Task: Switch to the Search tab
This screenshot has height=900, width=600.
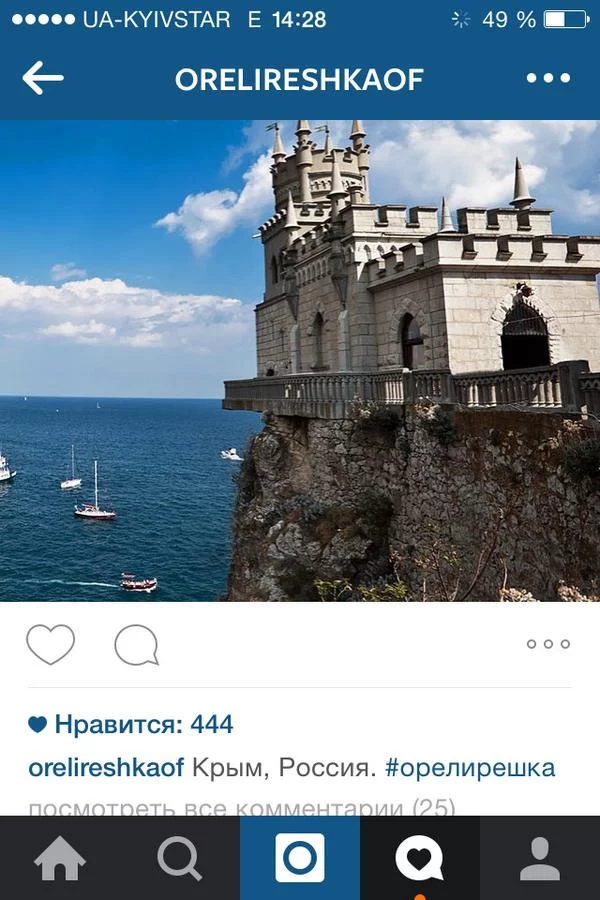Action: coord(180,858)
